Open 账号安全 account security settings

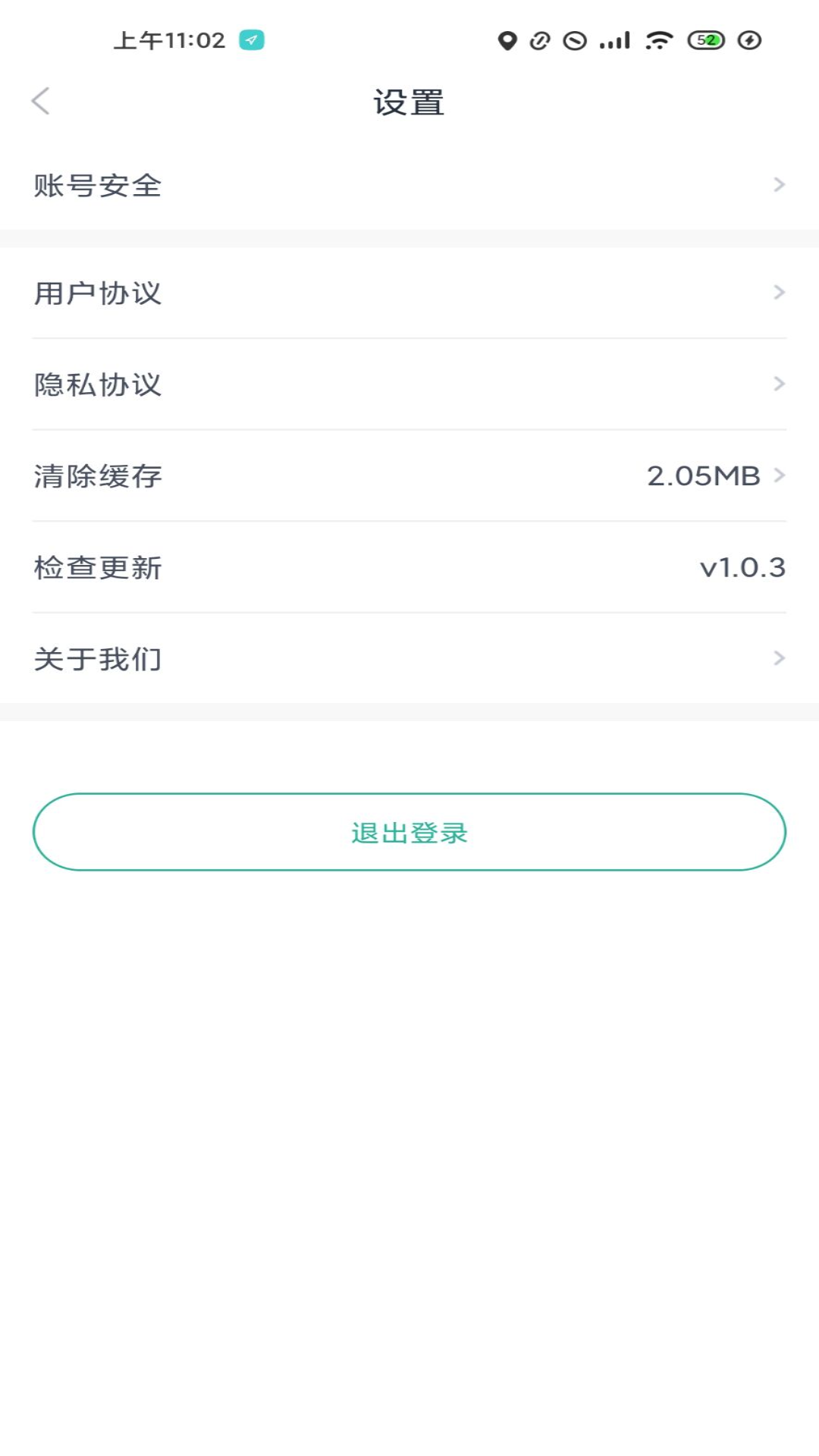pos(98,184)
